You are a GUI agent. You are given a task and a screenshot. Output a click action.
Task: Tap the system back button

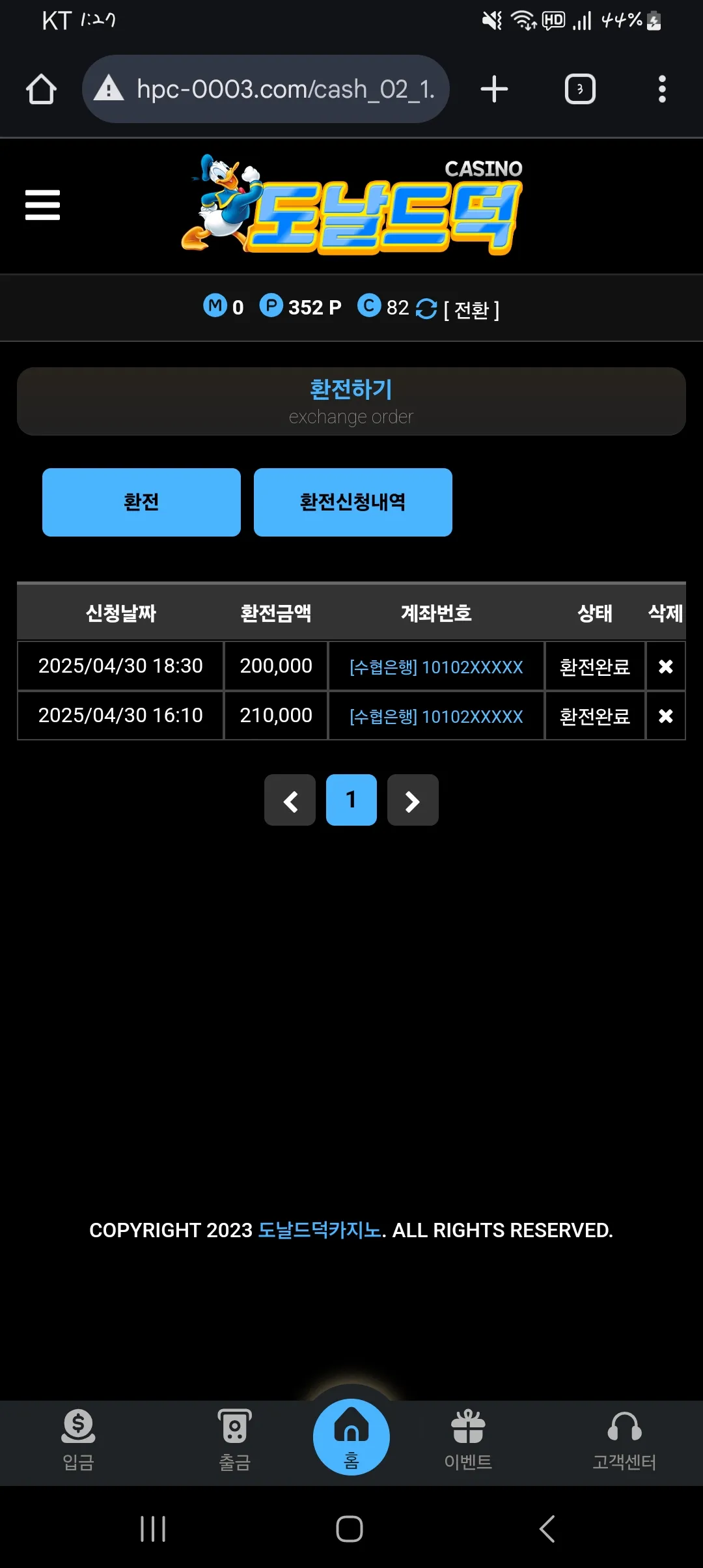click(x=547, y=1528)
